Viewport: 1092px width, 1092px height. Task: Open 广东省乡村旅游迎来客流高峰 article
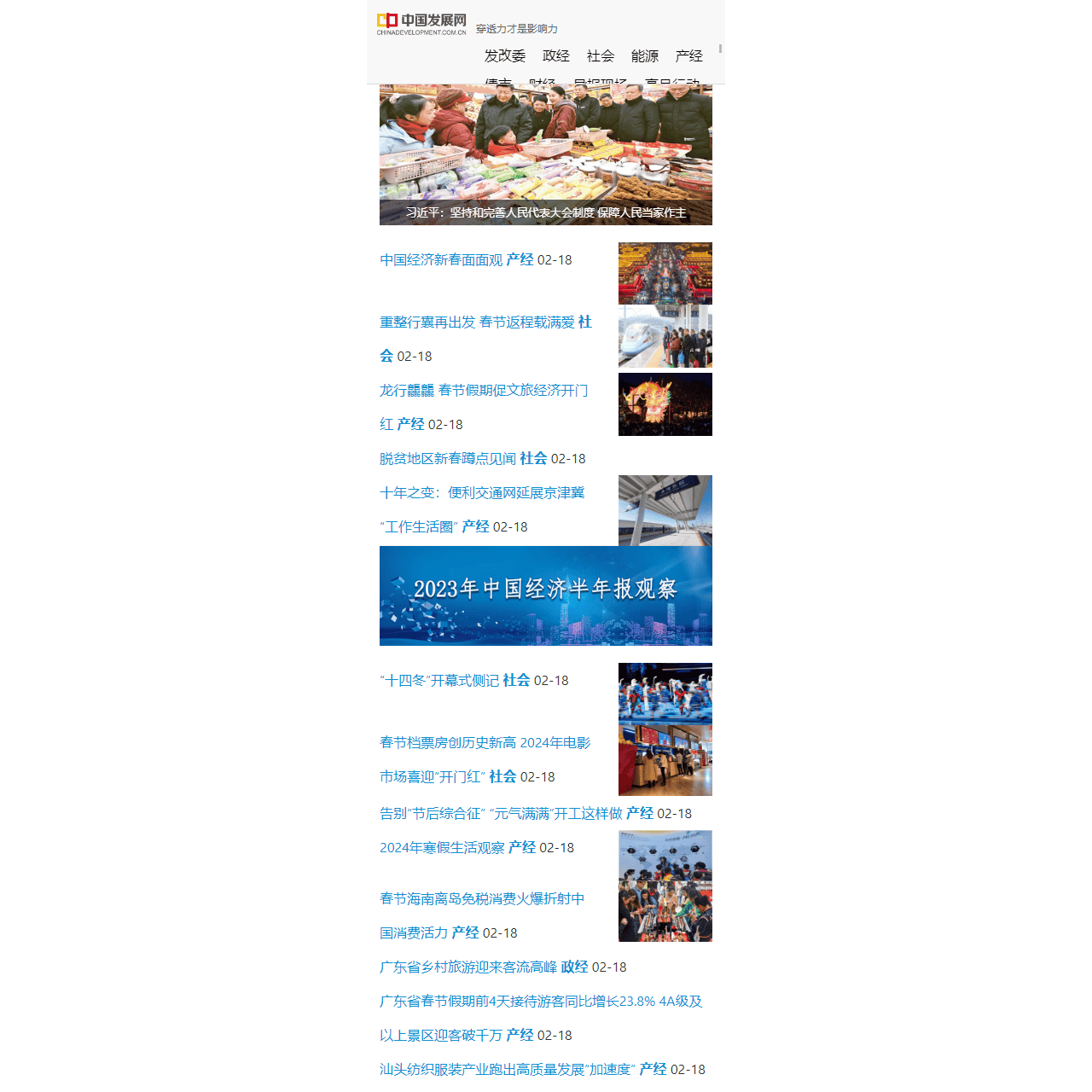[468, 967]
